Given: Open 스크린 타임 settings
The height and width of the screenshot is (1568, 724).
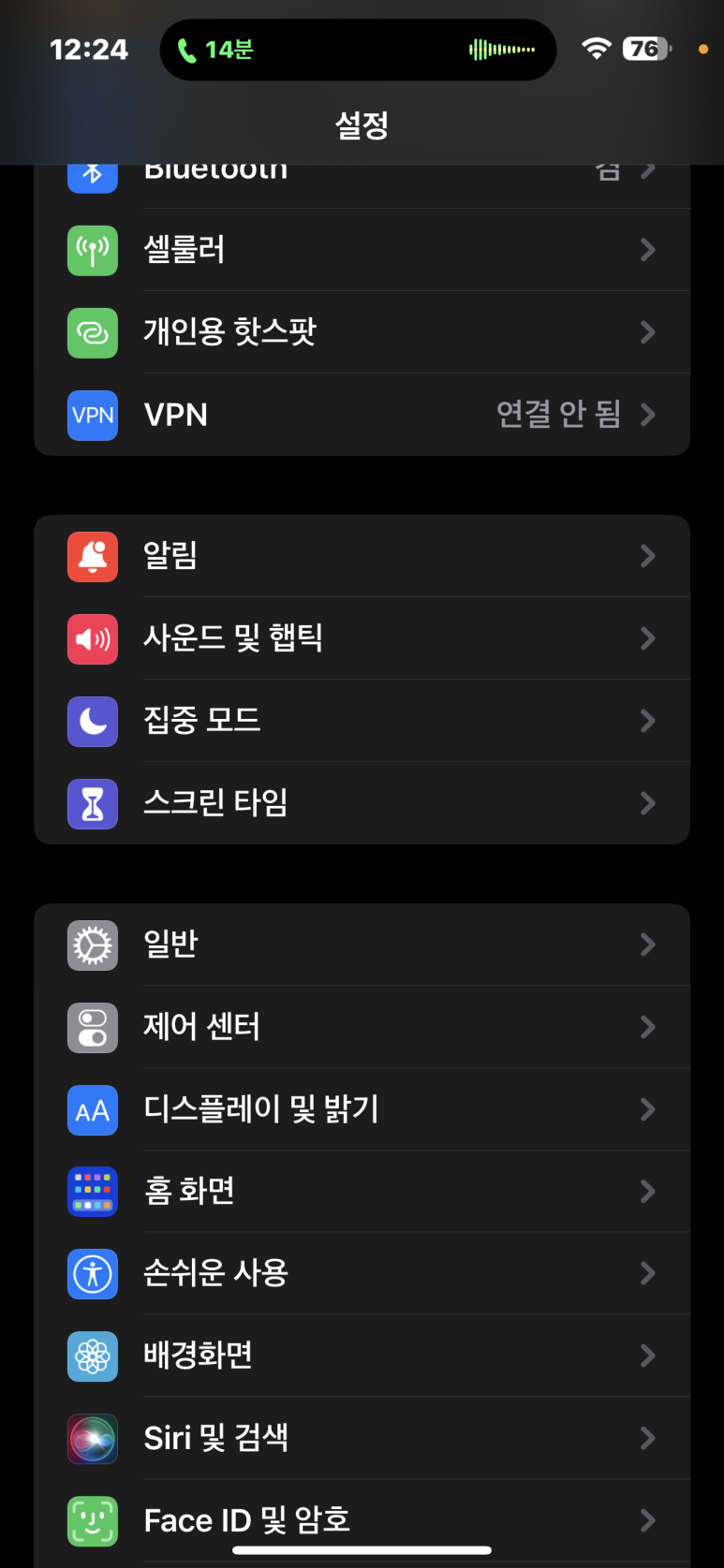Looking at the screenshot, I should point(361,803).
